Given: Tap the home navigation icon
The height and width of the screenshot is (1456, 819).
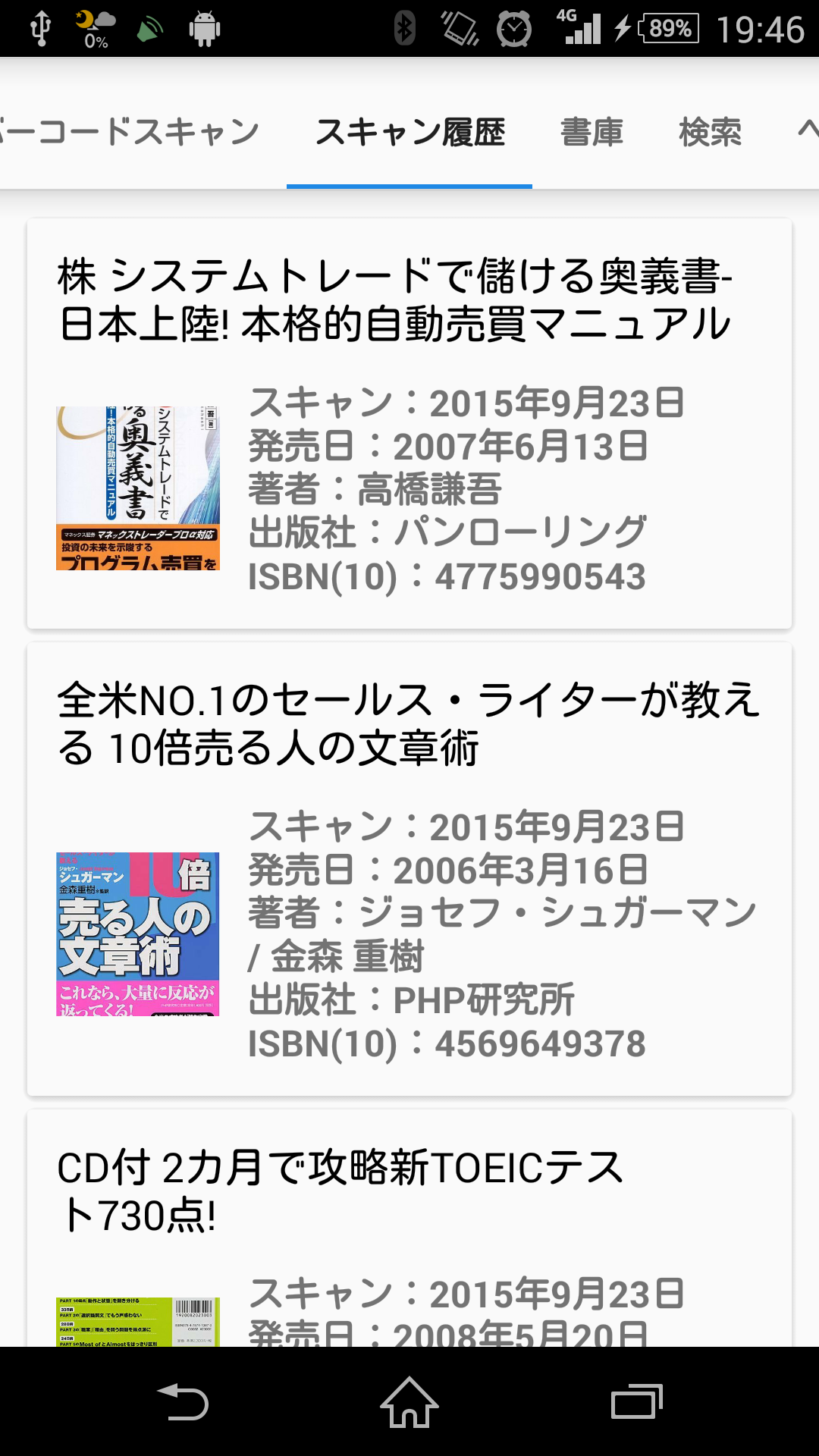Looking at the screenshot, I should (409, 1401).
